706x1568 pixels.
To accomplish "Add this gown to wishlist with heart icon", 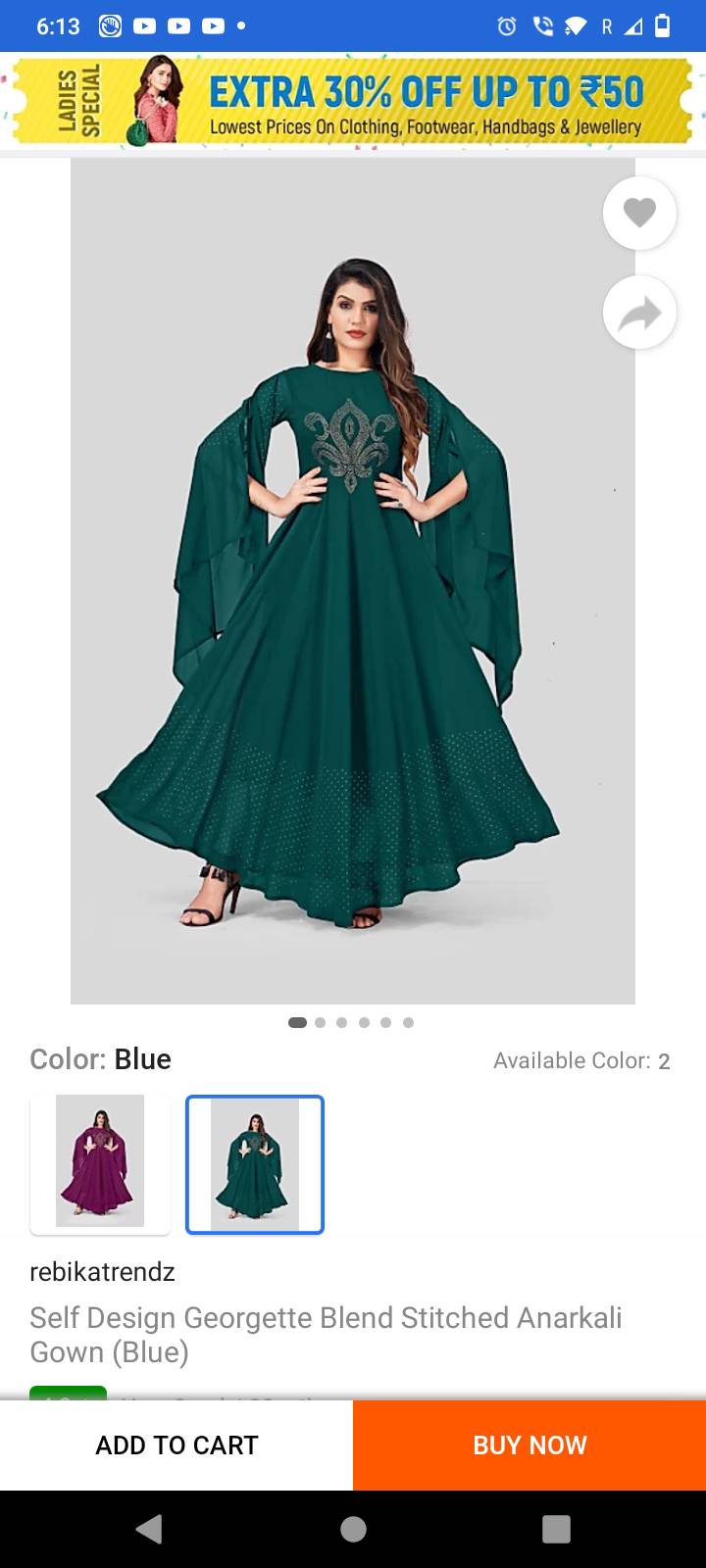I will pyautogui.click(x=639, y=213).
